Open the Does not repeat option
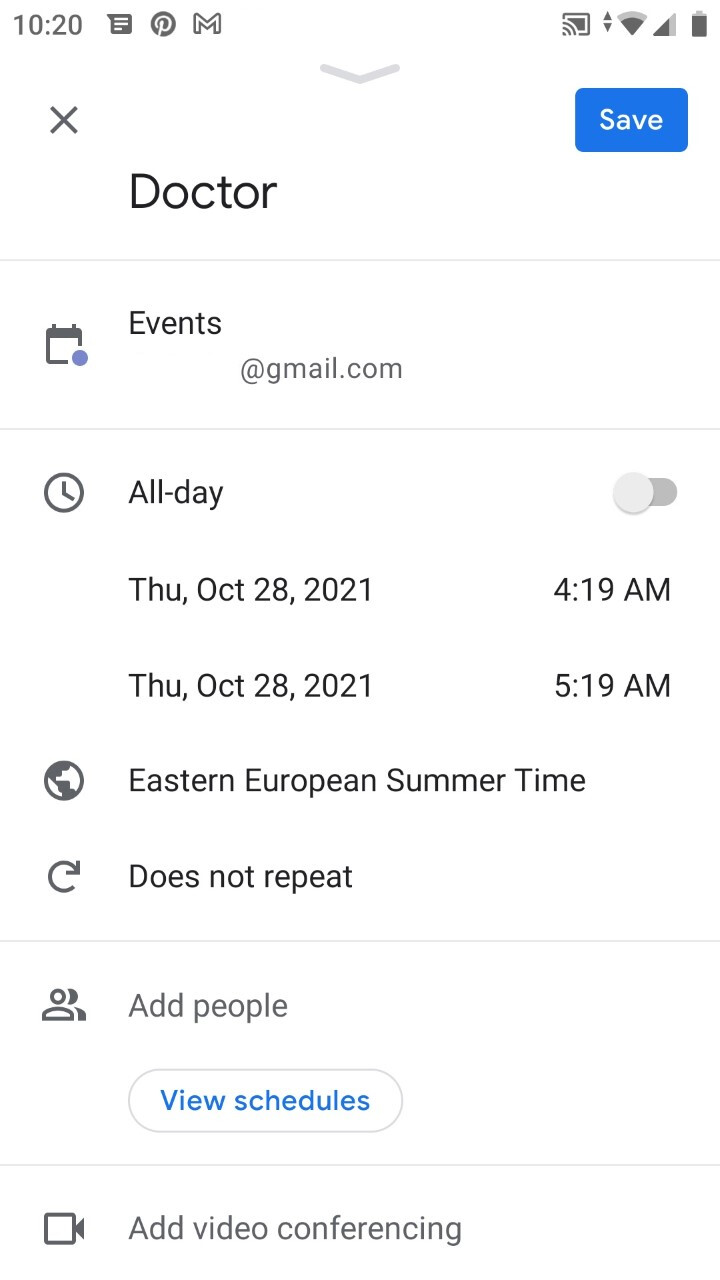 pyautogui.click(x=360, y=877)
